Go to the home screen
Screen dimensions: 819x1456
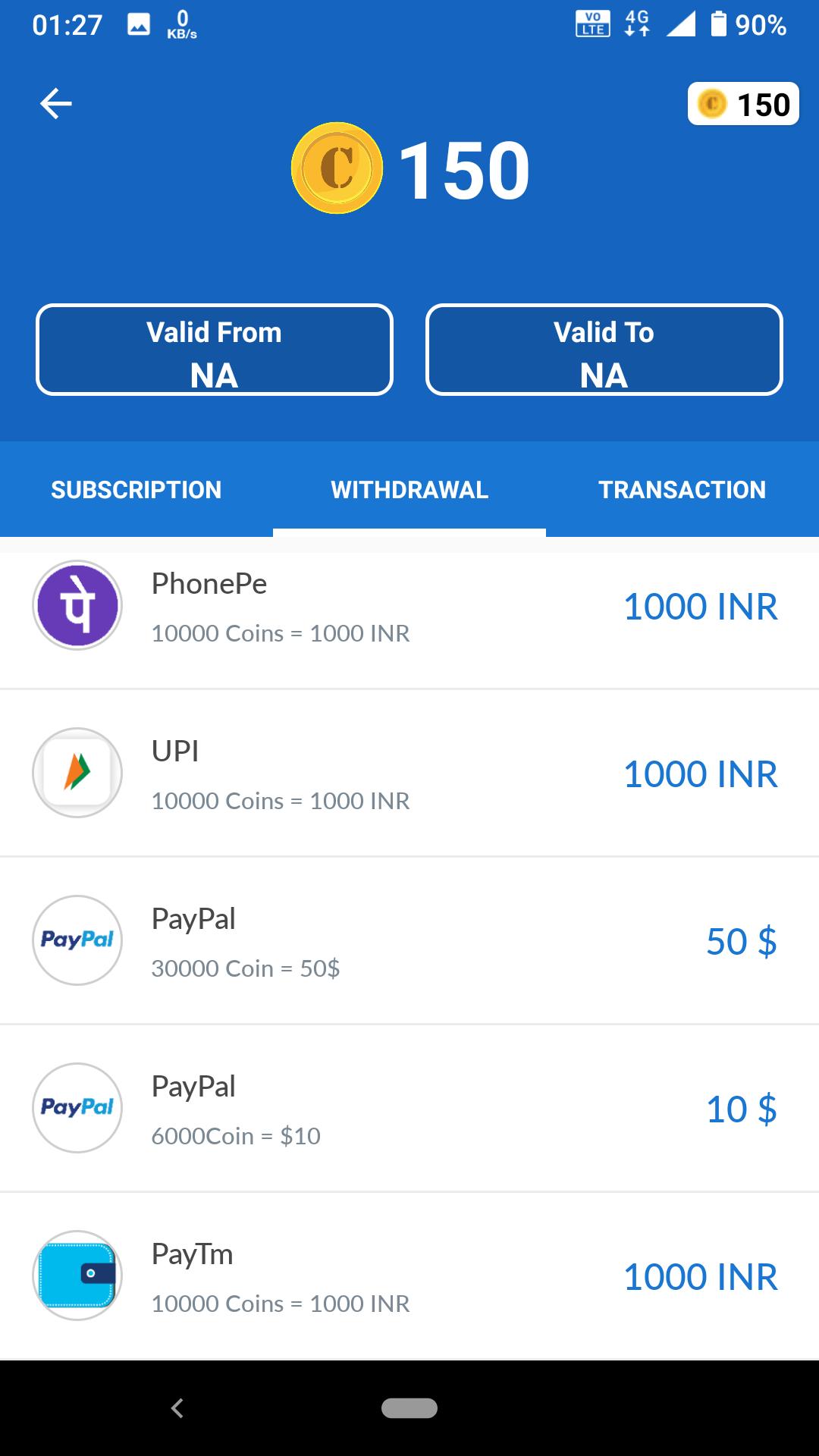pos(409,1408)
